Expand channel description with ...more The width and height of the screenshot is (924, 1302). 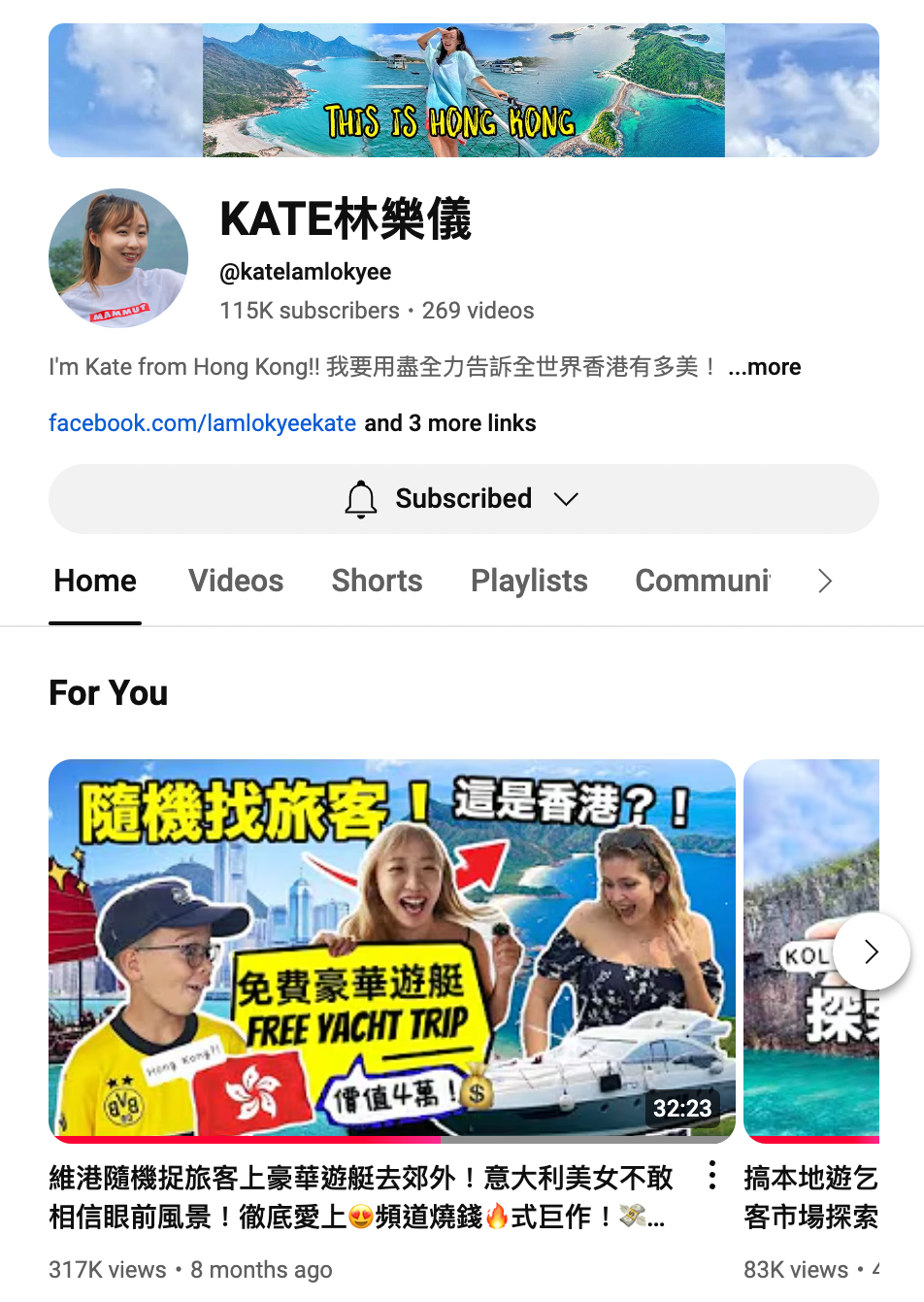pos(765,367)
